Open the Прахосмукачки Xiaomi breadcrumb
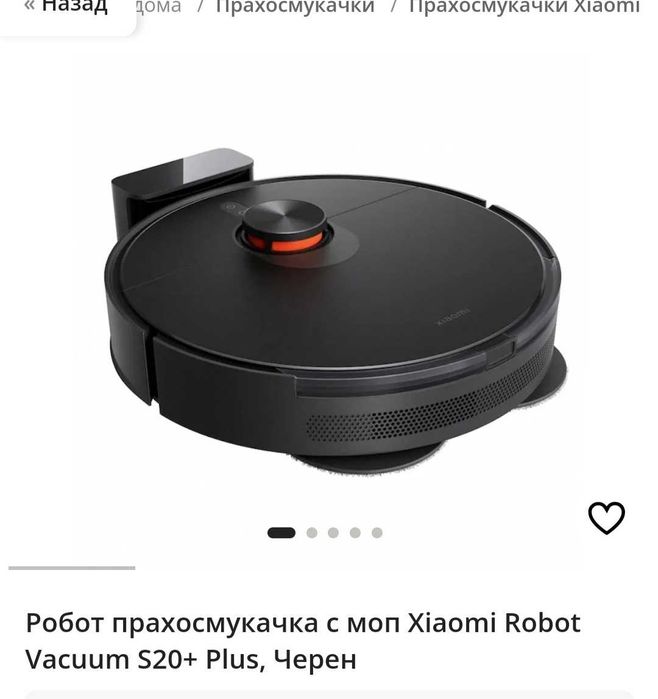The image size is (658, 699). 523,8
